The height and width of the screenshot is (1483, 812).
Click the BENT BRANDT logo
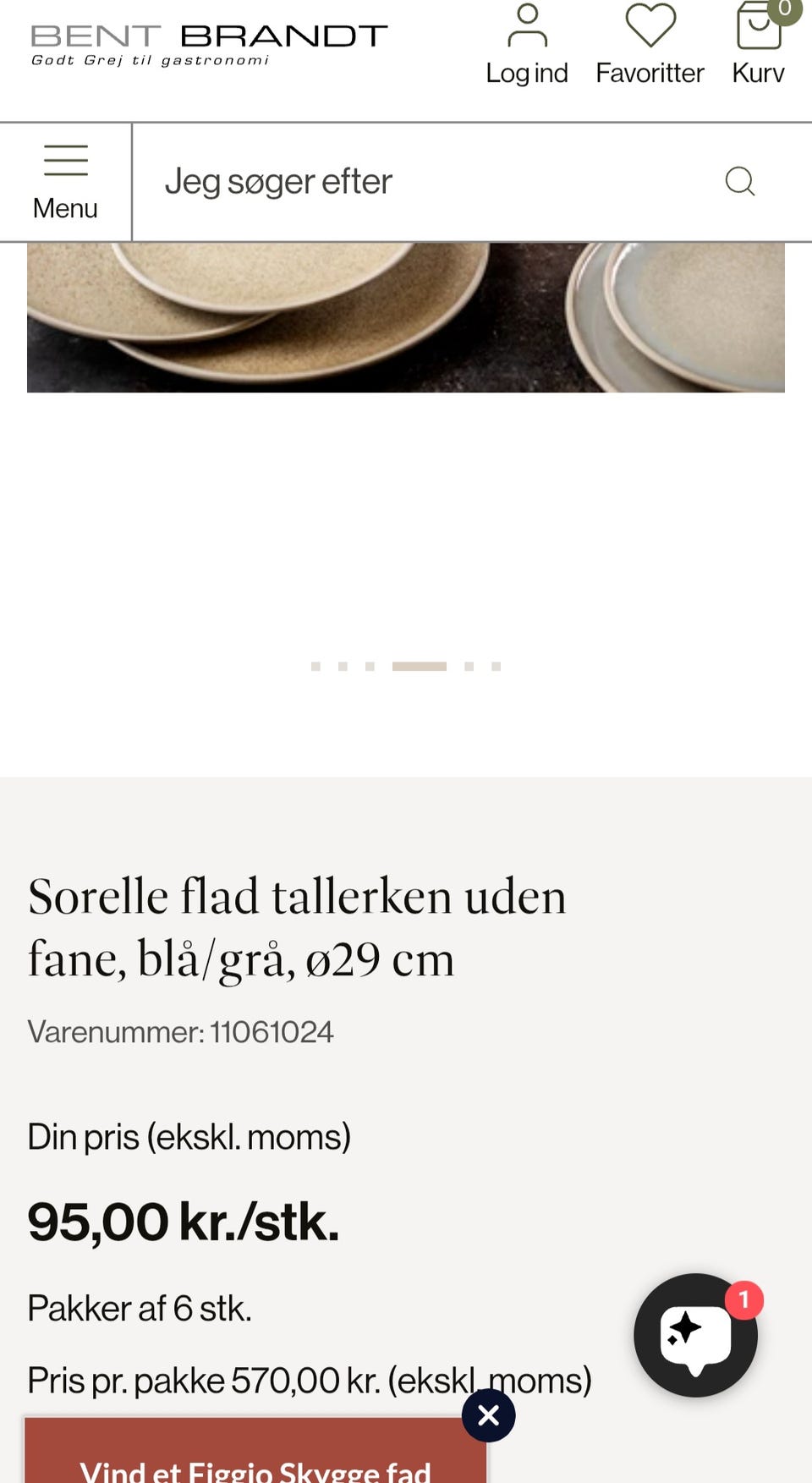[x=209, y=41]
